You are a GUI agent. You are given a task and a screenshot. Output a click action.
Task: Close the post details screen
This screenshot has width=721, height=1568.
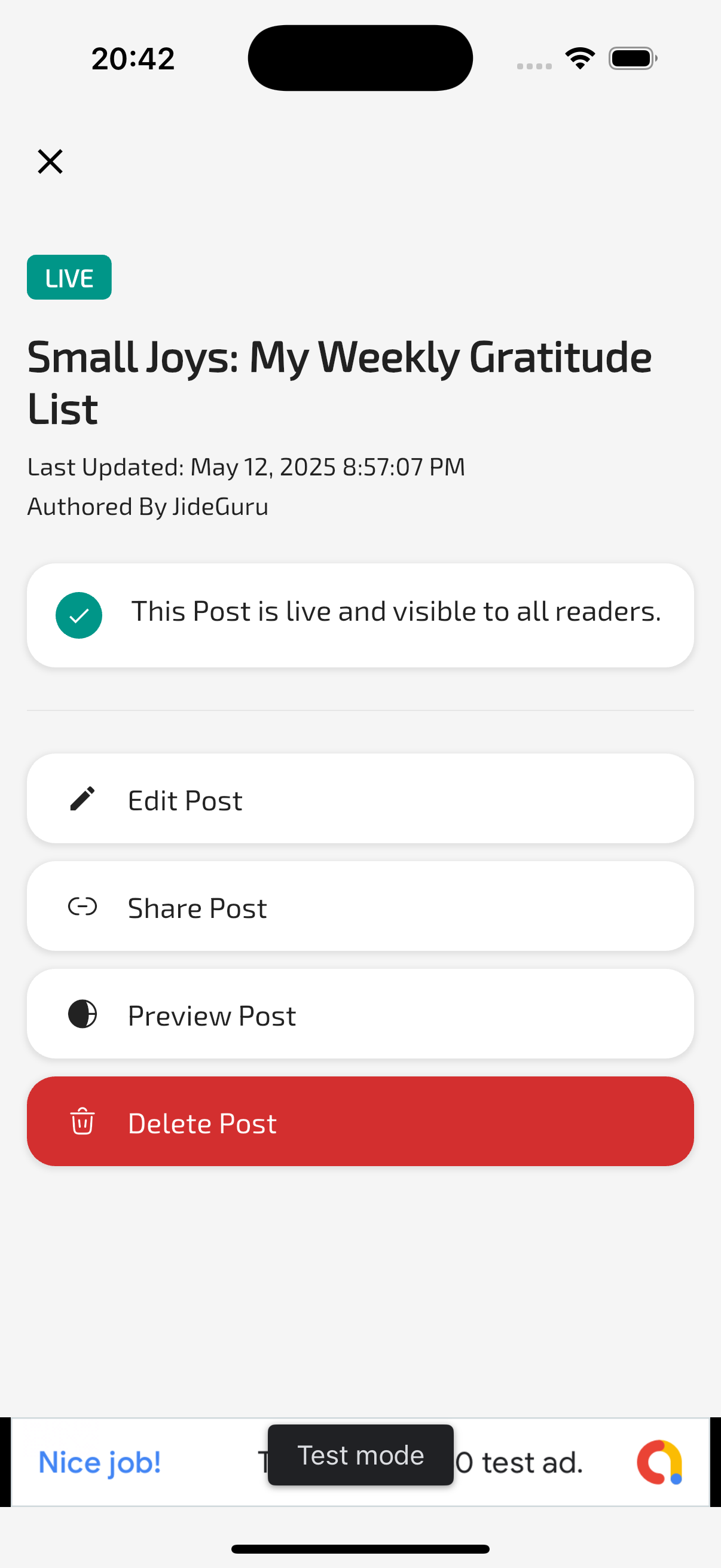[x=50, y=161]
